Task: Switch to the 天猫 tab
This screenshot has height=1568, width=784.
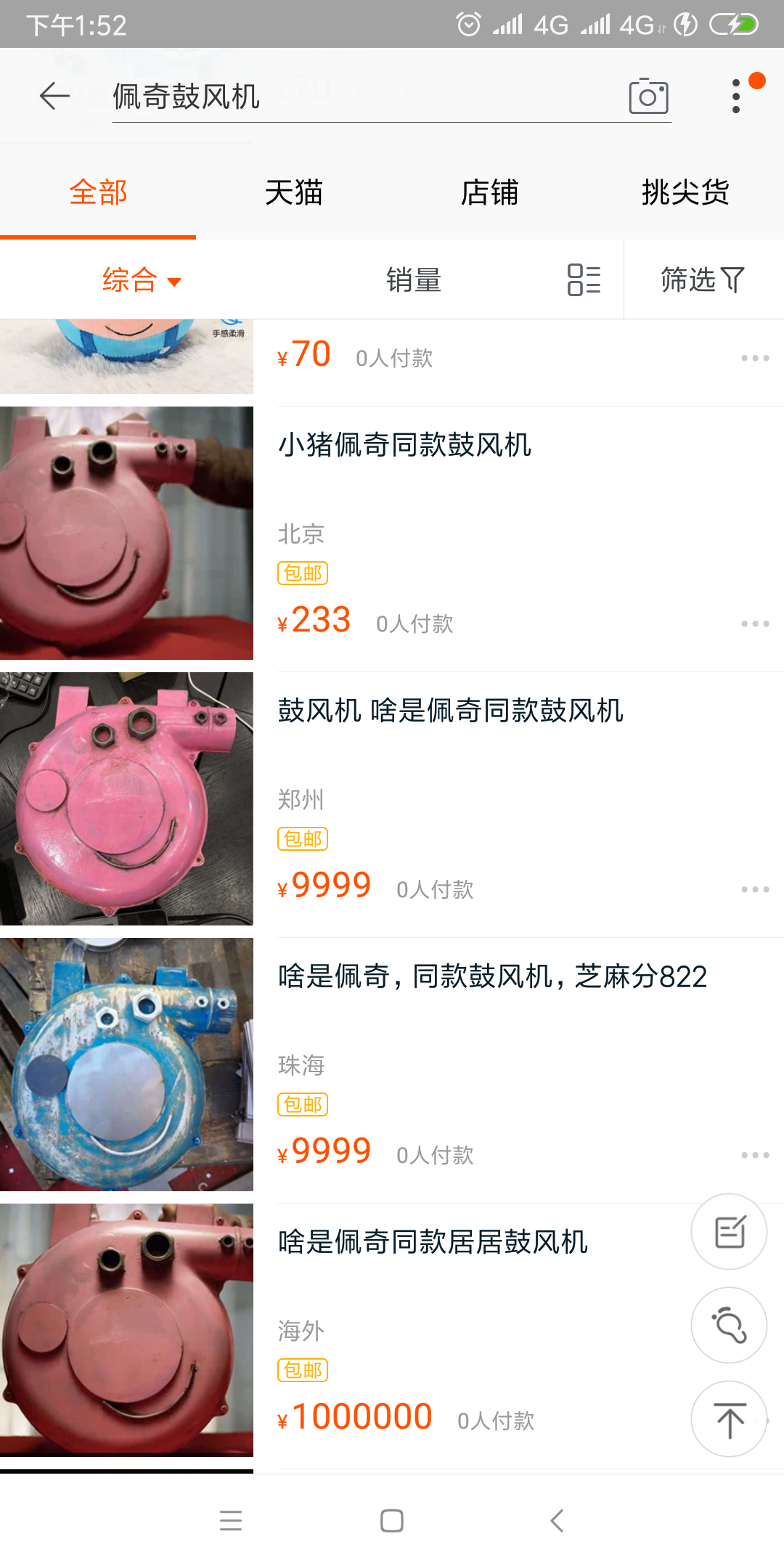Action: click(293, 192)
